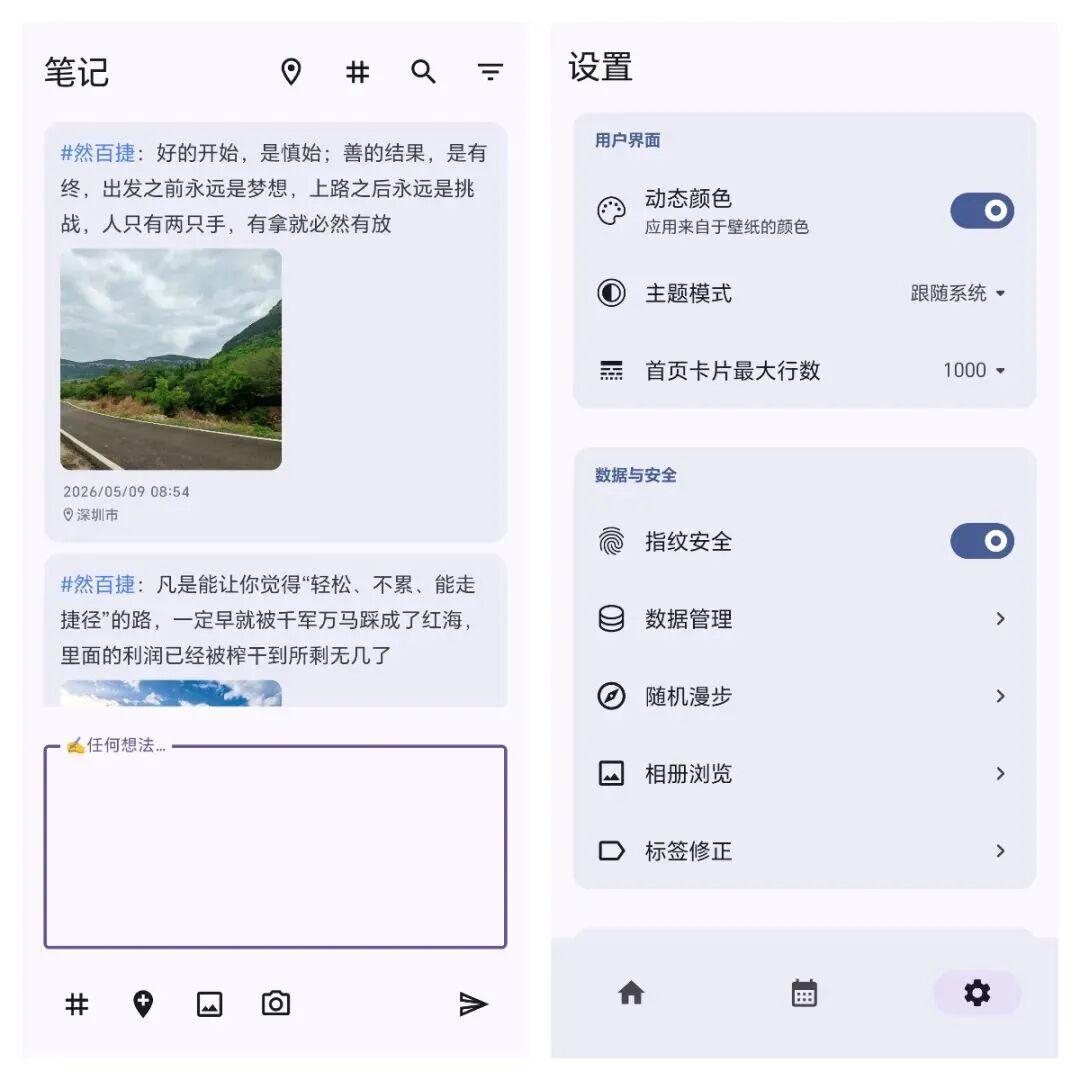Image resolution: width=1080 pixels, height=1080 pixels.
Task: Open 标签修正
Action: click(x=804, y=851)
